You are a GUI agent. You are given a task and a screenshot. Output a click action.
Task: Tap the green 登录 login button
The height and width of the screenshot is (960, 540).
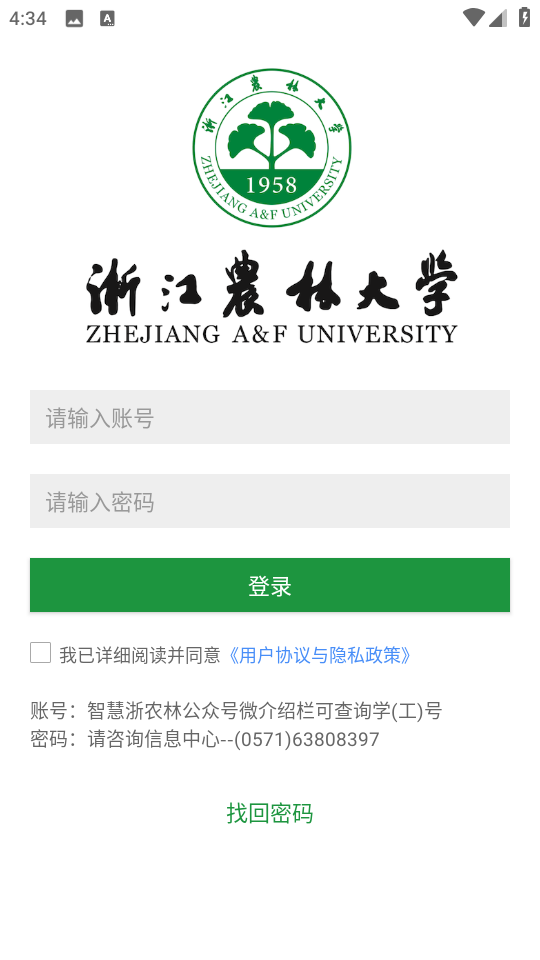(270, 585)
